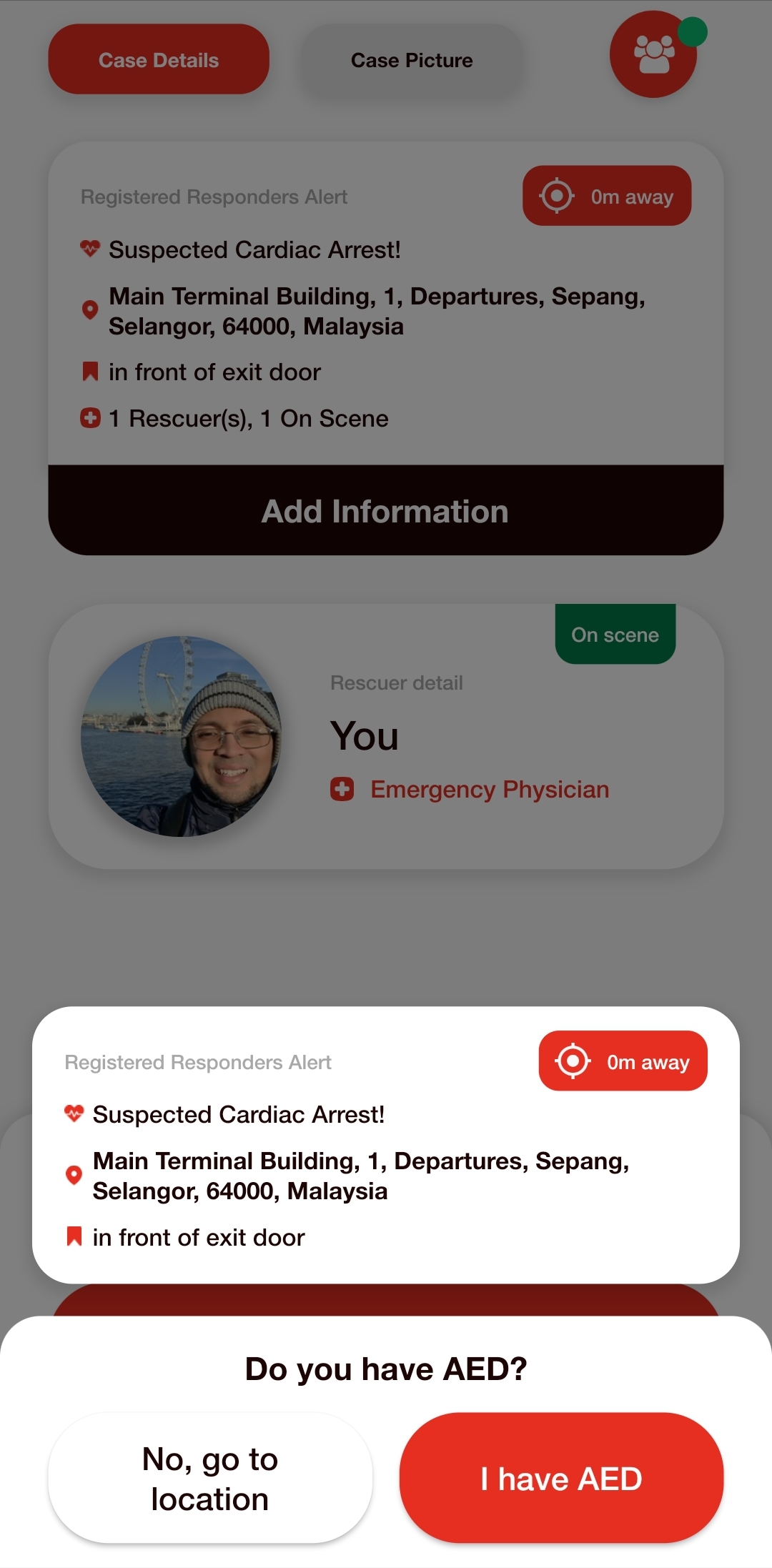This screenshot has height=1568, width=772.
Task: Choose No, go to location
Action: pos(210,1477)
